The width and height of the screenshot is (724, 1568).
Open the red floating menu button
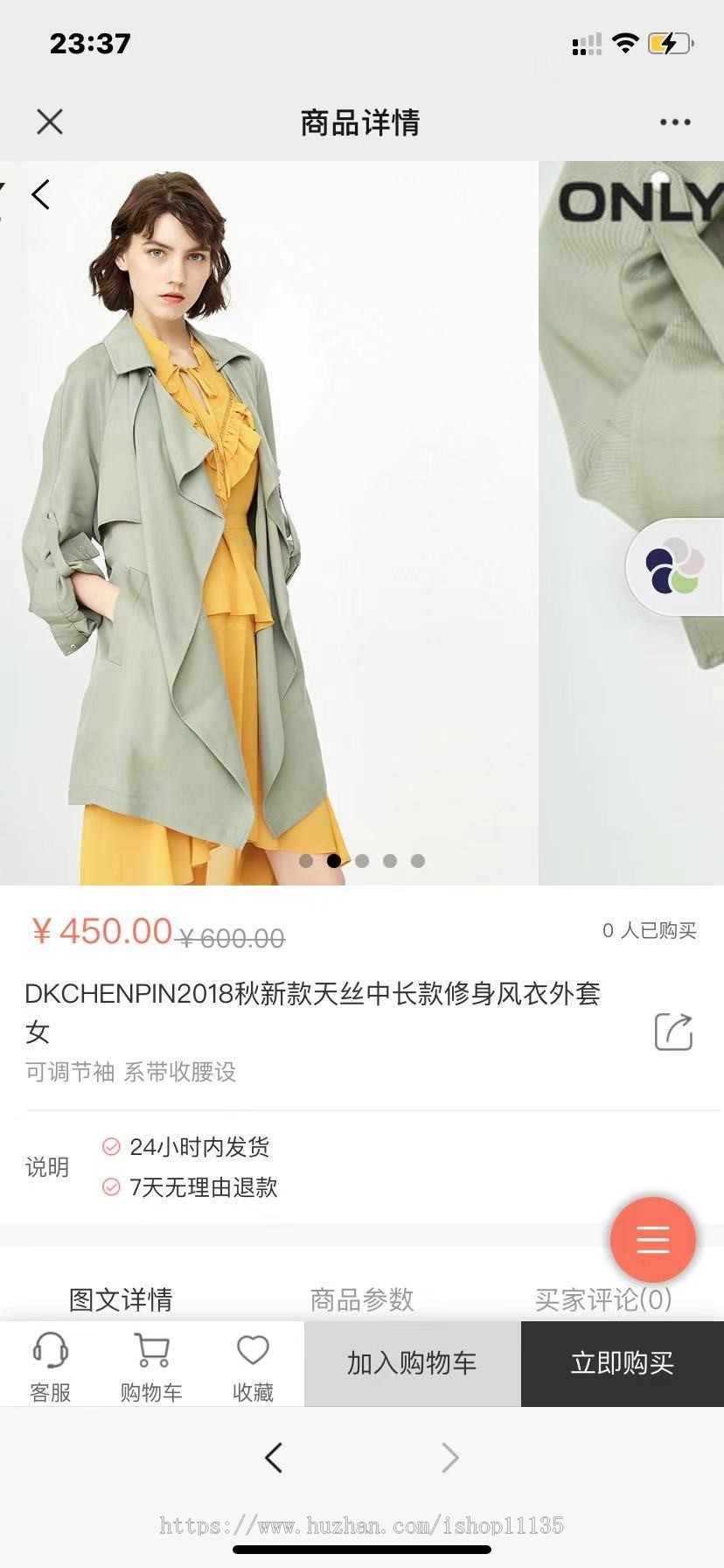[x=652, y=1240]
